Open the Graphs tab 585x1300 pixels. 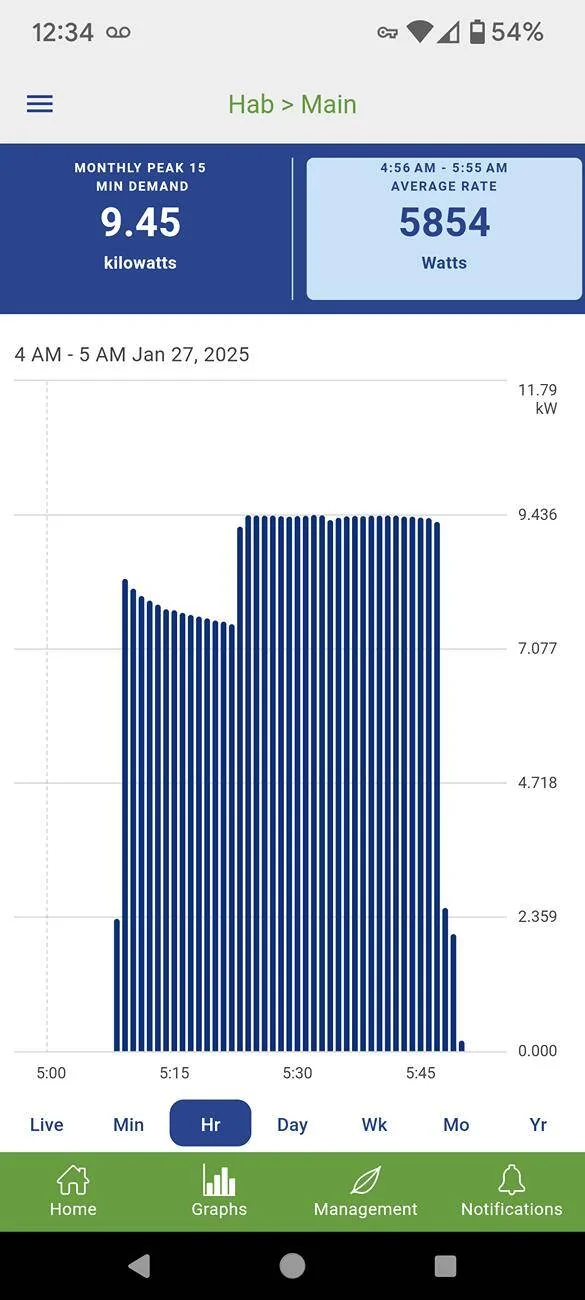[x=219, y=1191]
